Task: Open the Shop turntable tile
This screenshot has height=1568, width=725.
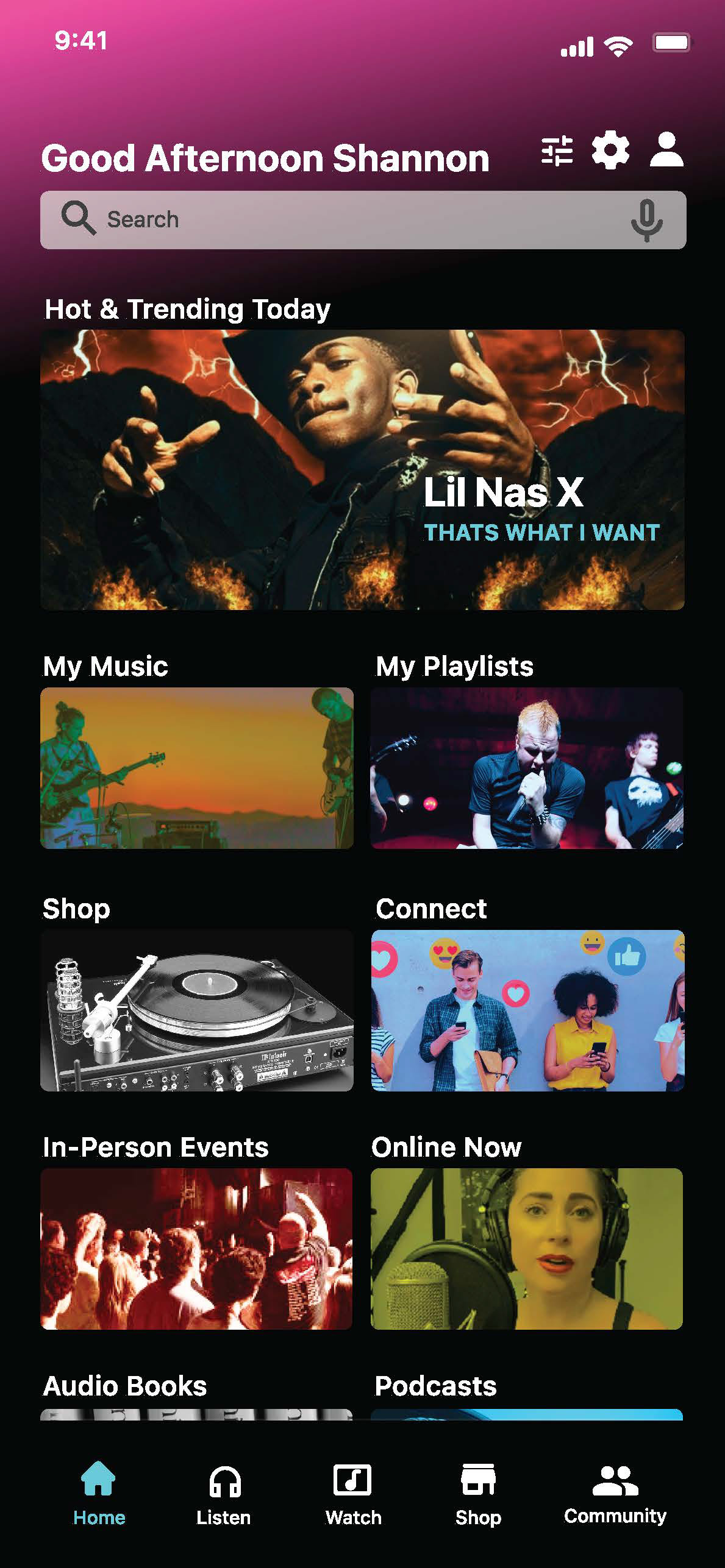Action: click(x=196, y=1010)
